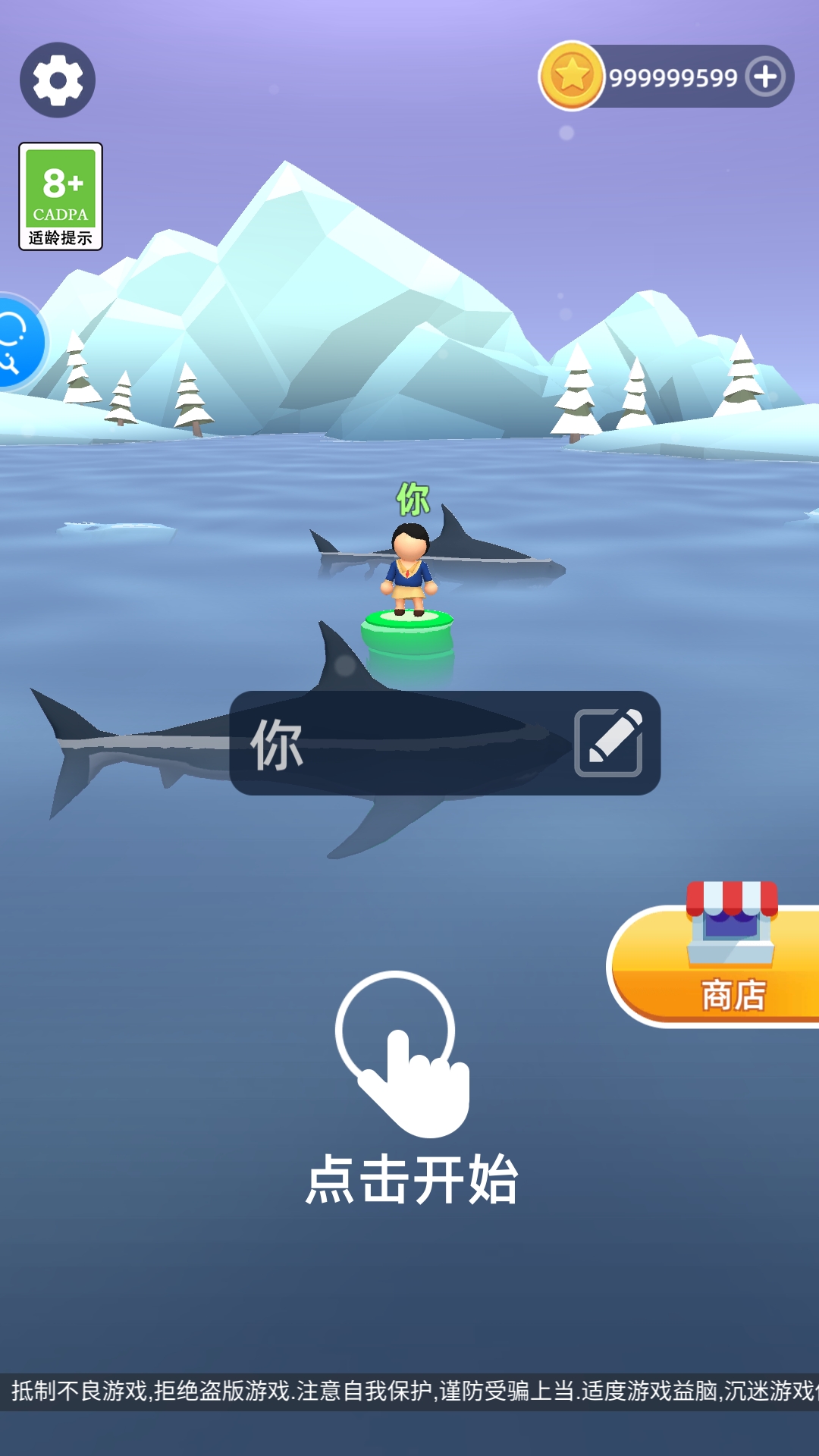Open the settings gear
The image size is (819, 1456).
[x=58, y=80]
